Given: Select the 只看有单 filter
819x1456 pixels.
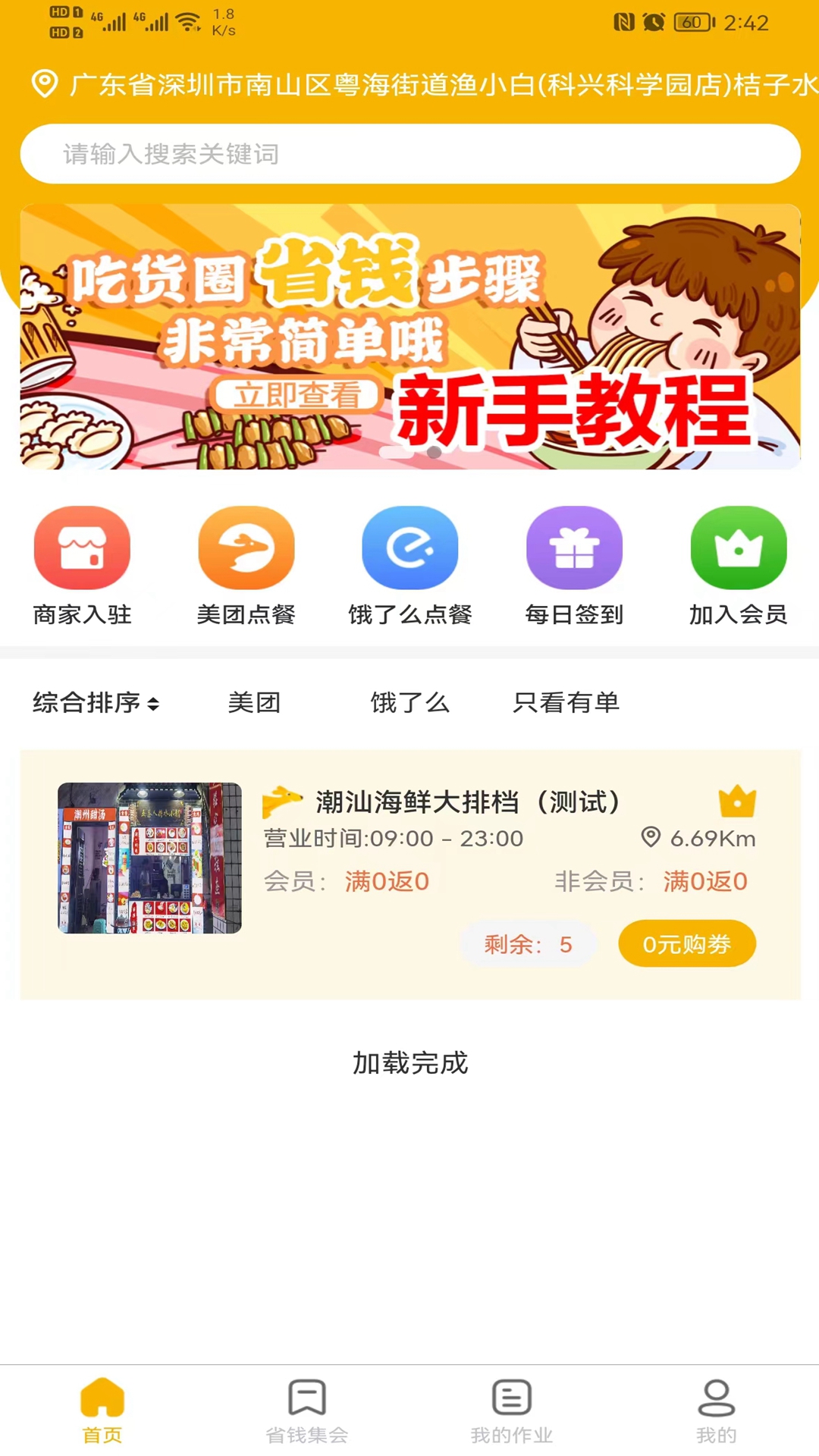Looking at the screenshot, I should (x=566, y=703).
